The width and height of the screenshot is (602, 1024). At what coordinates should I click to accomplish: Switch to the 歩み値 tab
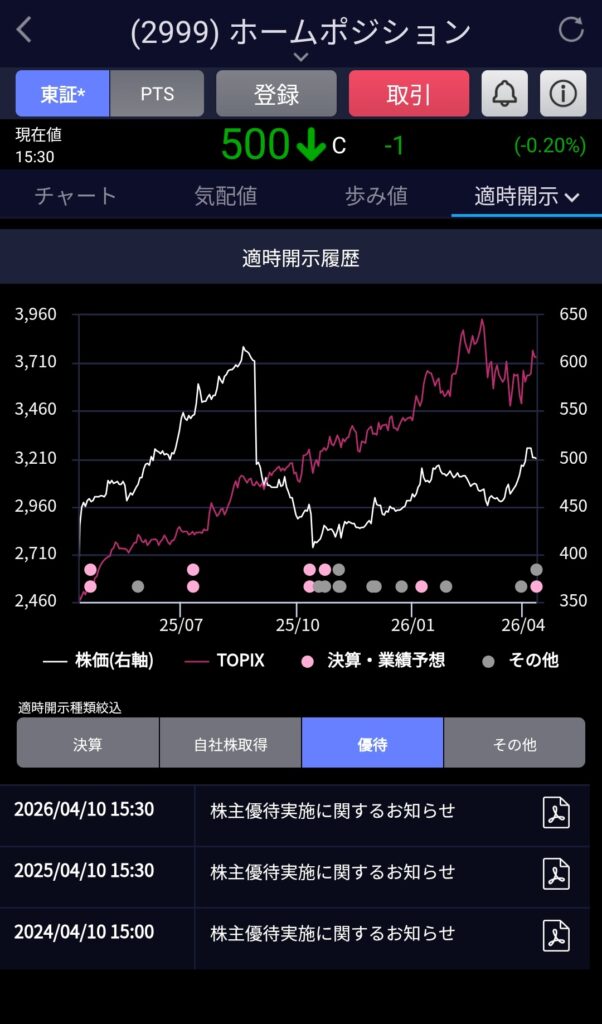coord(376,196)
